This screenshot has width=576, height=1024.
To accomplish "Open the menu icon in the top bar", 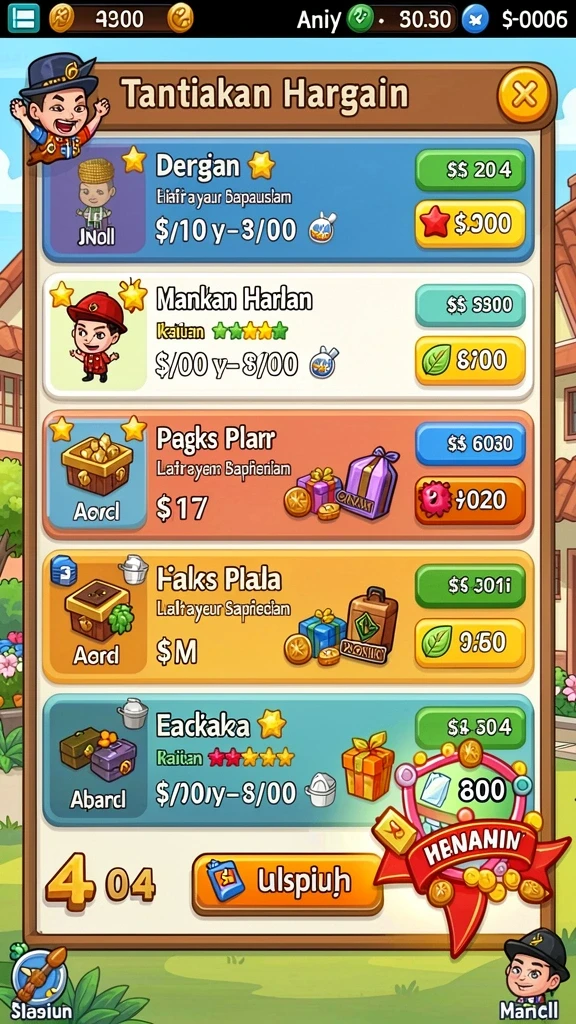I will tap(23, 18).
